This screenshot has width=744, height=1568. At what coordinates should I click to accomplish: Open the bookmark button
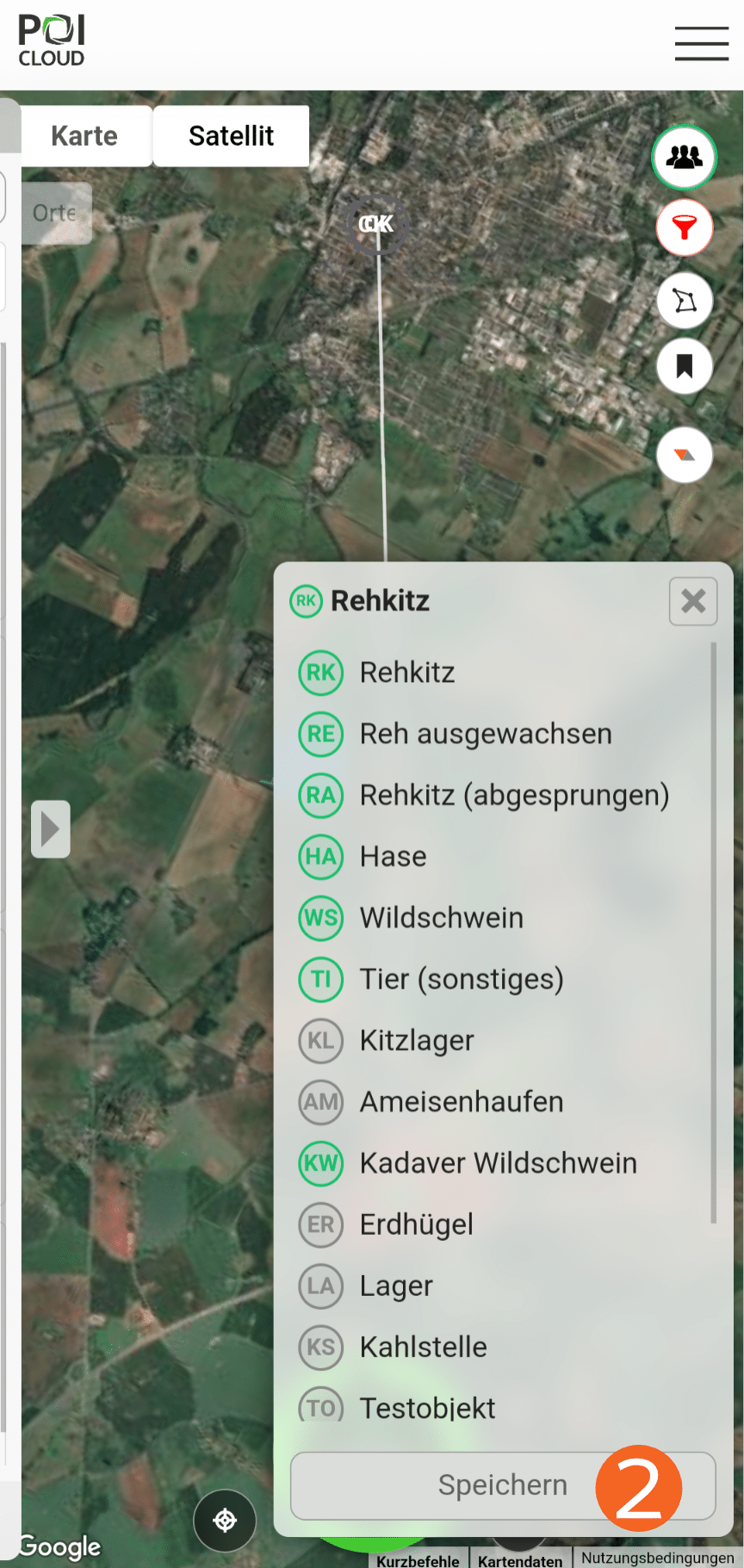point(684,367)
